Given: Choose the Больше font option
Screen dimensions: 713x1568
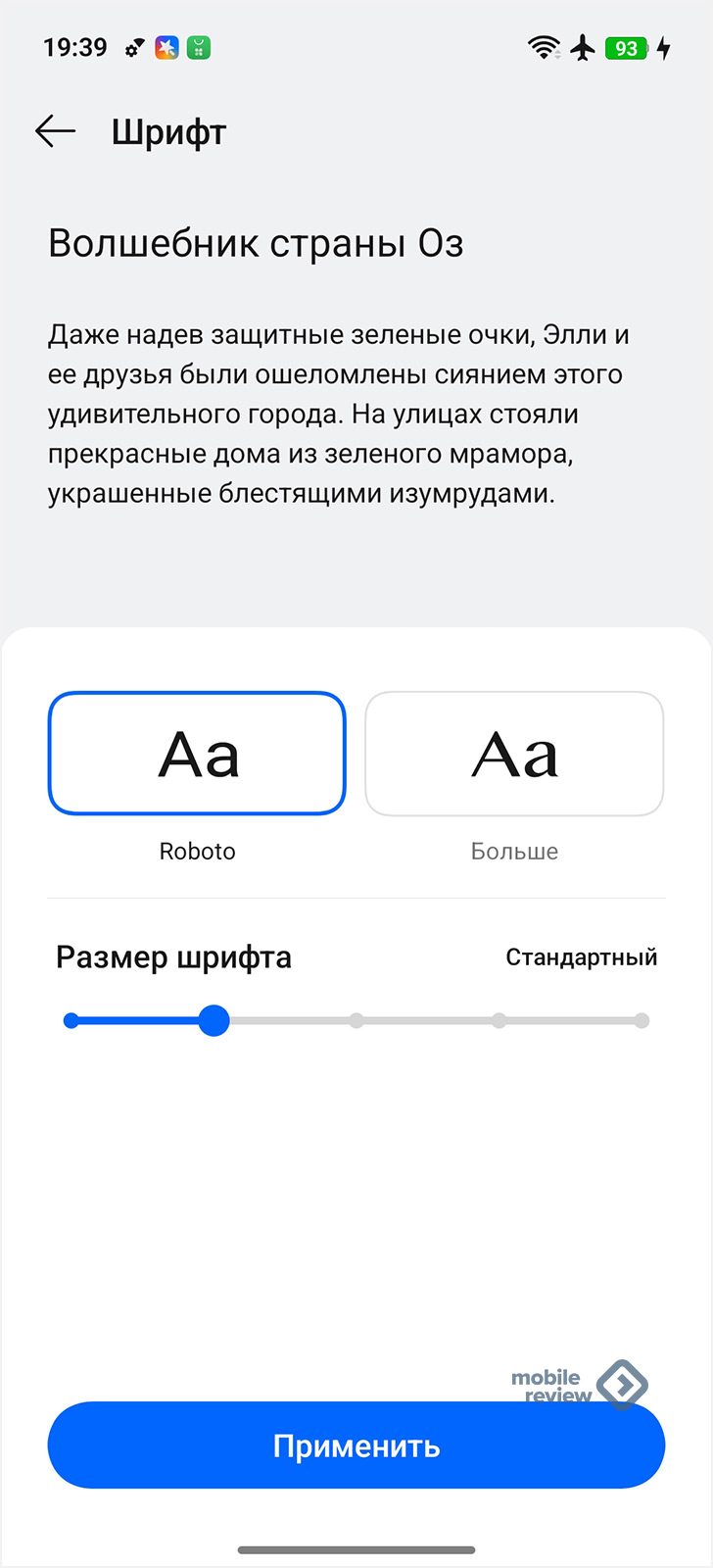Looking at the screenshot, I should (x=514, y=754).
